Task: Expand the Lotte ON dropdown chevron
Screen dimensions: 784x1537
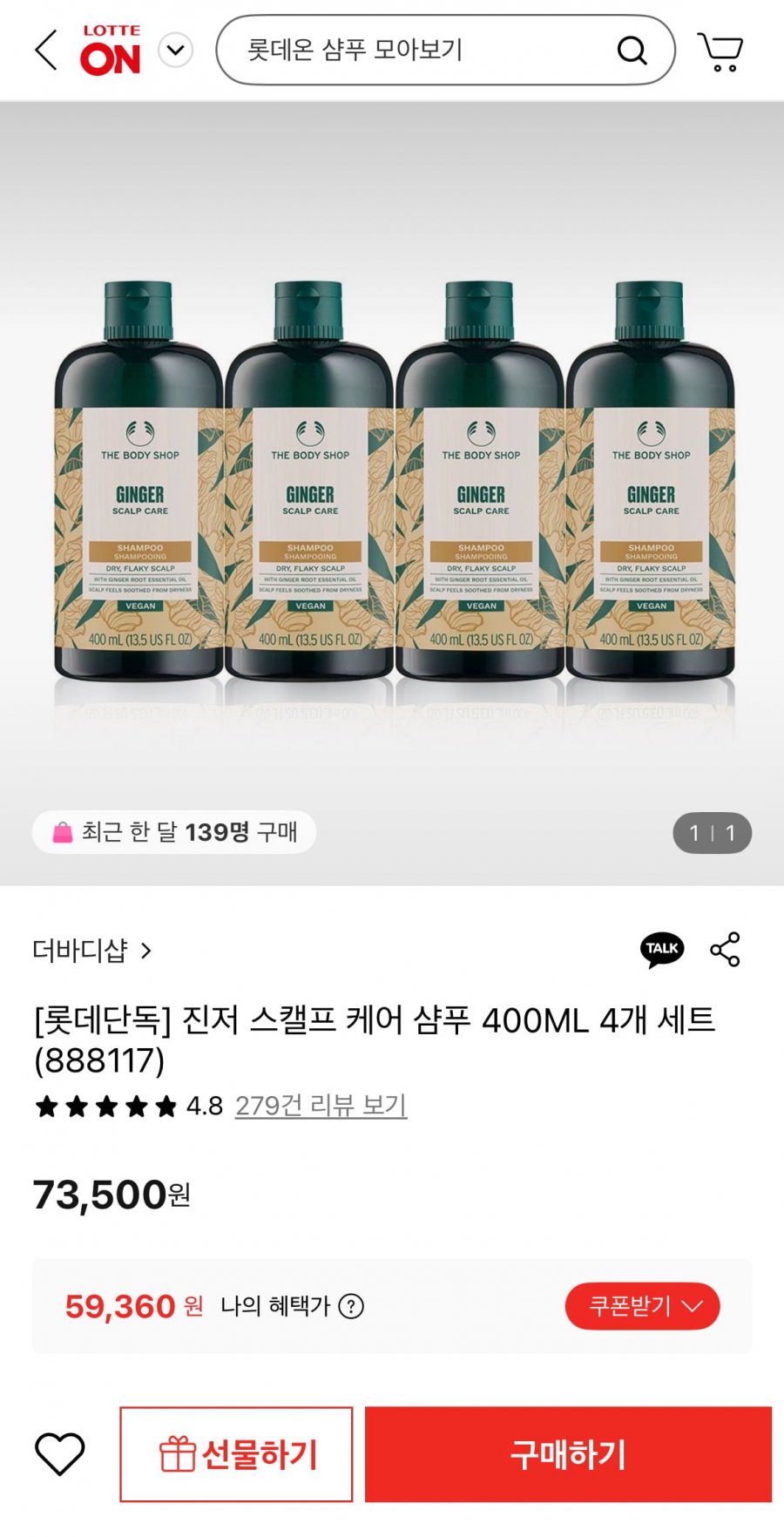Action: [175, 51]
